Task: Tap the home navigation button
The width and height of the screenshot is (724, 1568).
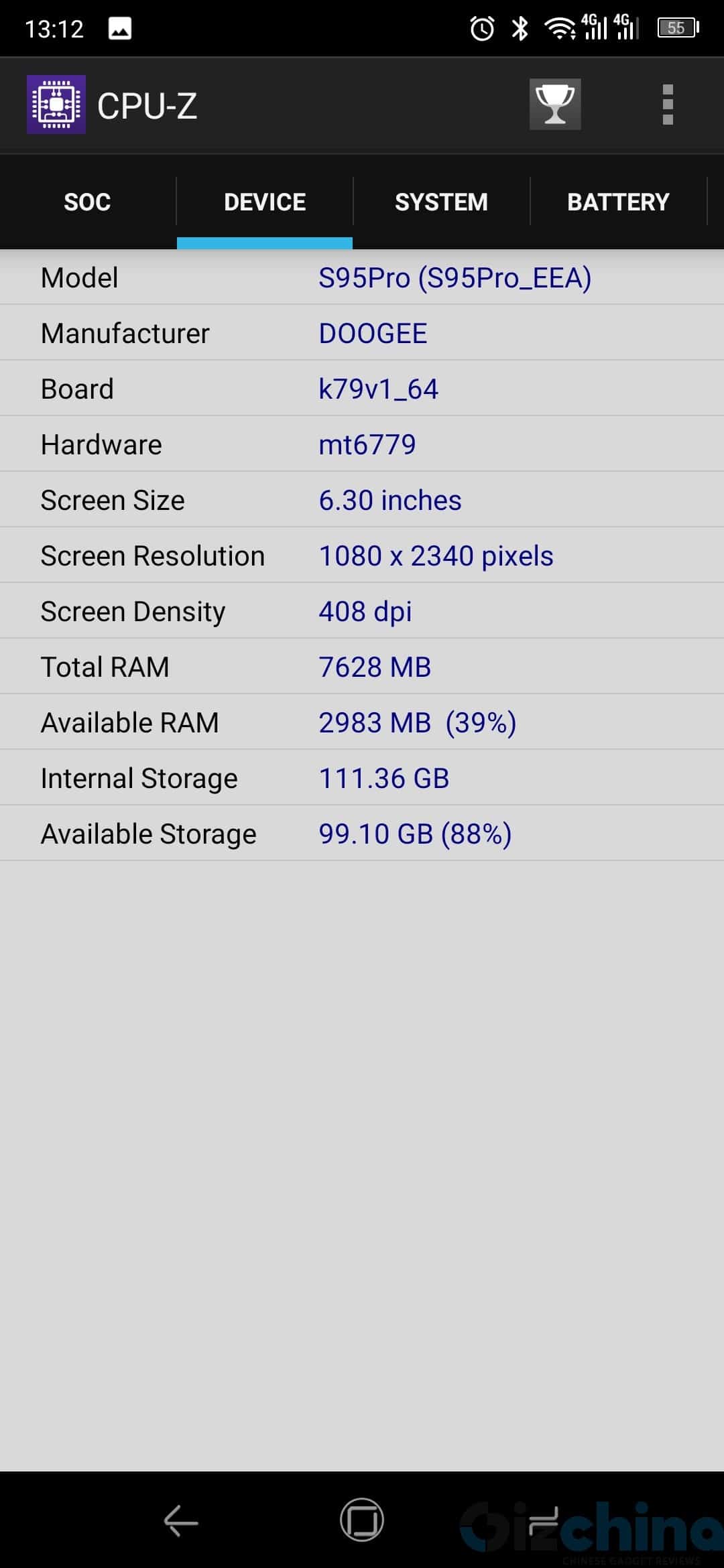Action: pyautogui.click(x=362, y=1520)
